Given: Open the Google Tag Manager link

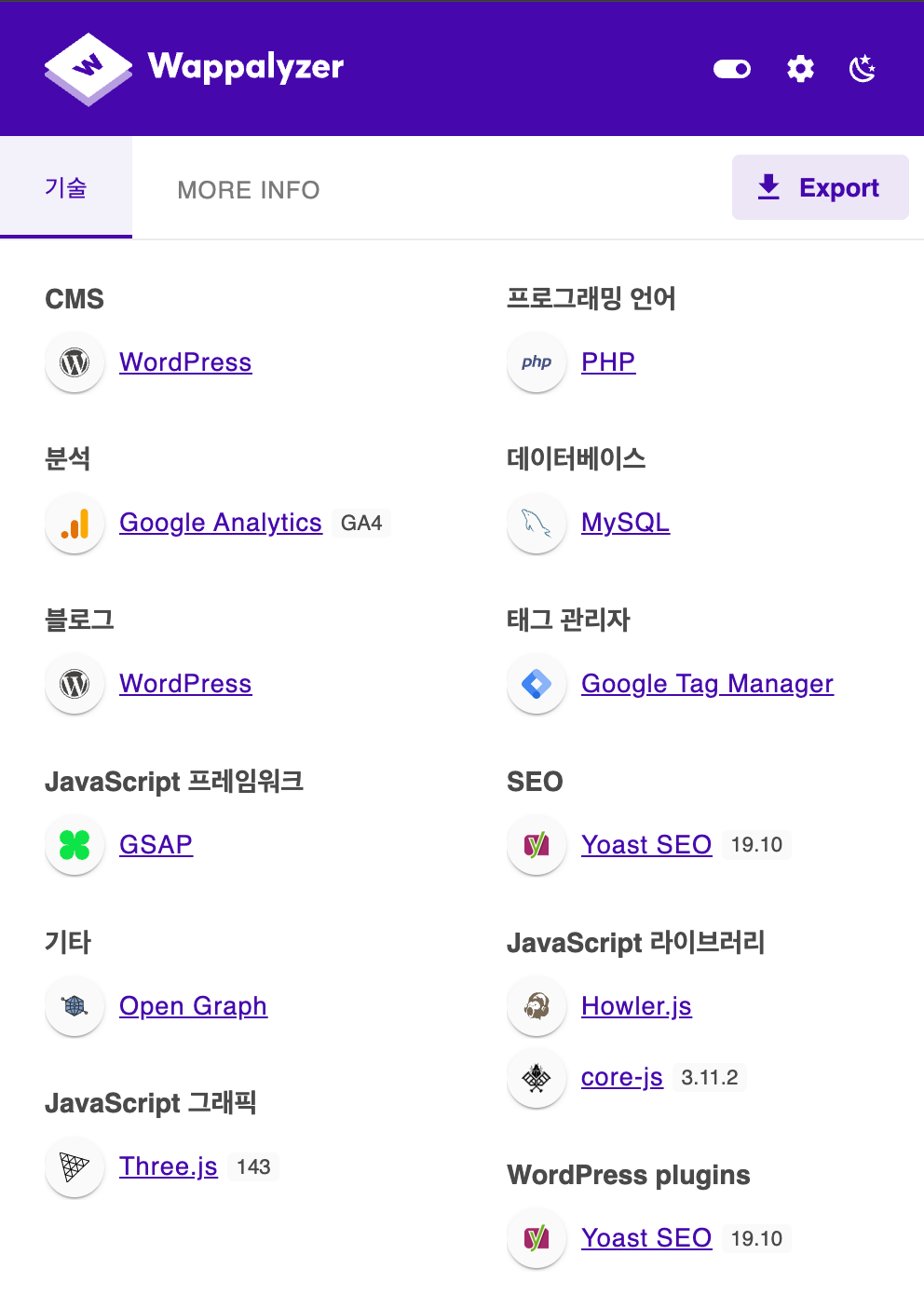Looking at the screenshot, I should (707, 684).
